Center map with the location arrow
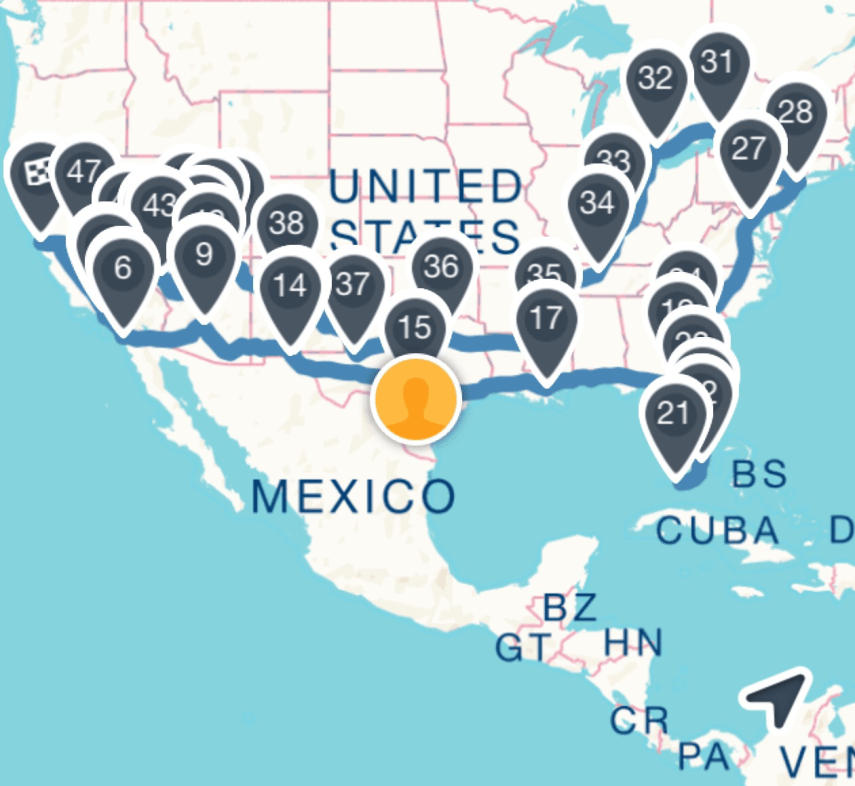The image size is (855, 786). coord(777,699)
